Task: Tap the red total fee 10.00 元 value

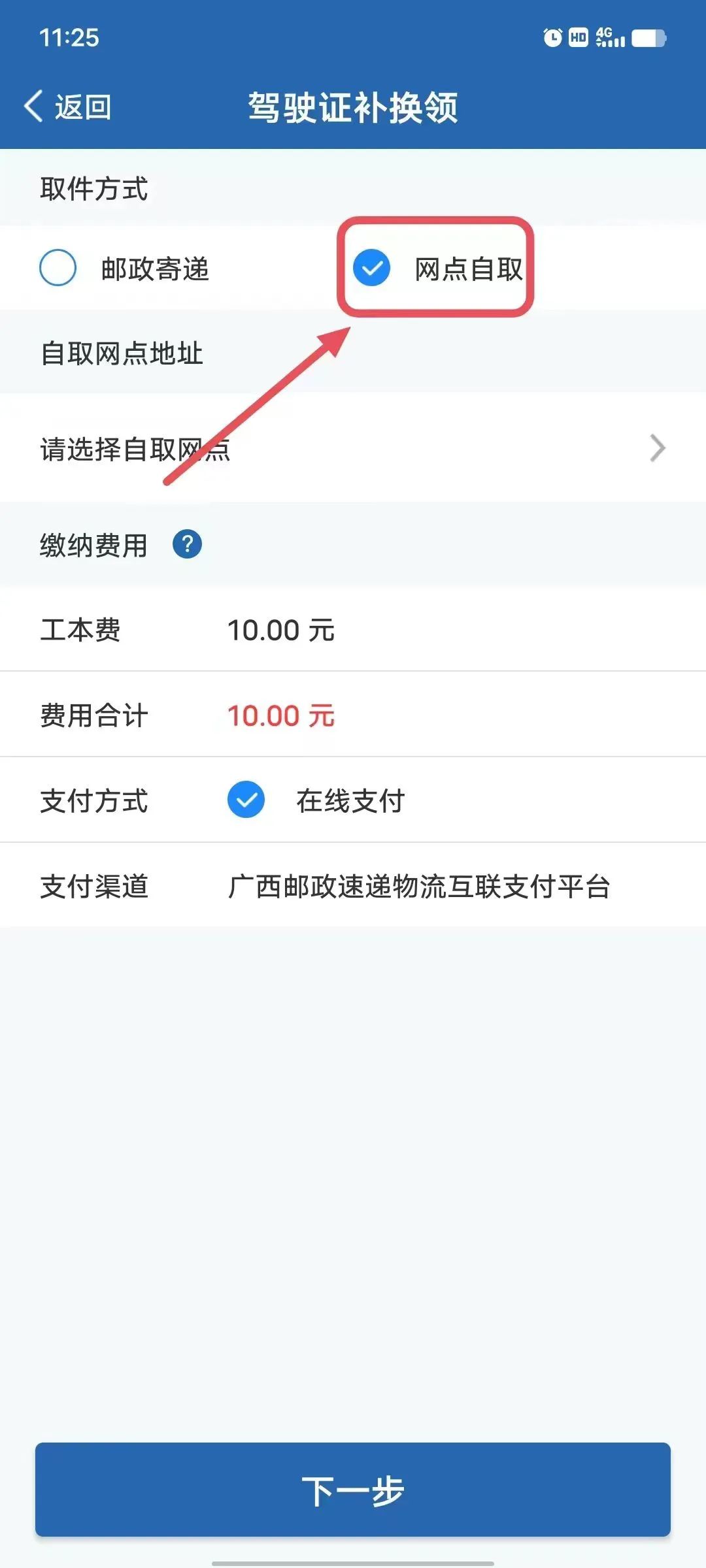Action: tap(281, 715)
